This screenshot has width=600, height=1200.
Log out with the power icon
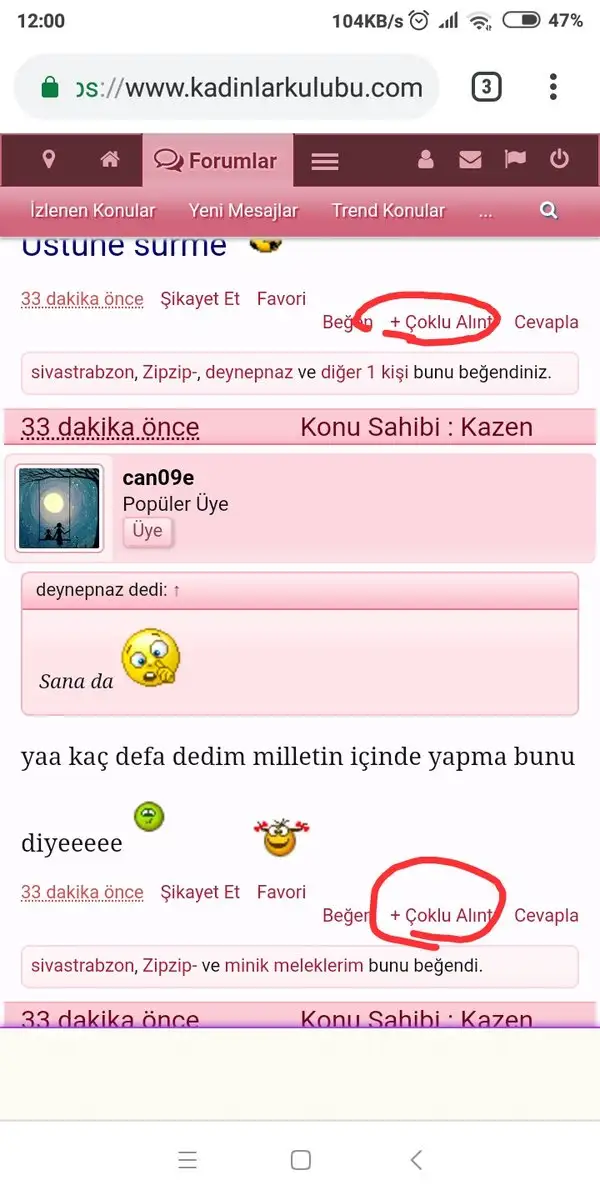coord(559,160)
